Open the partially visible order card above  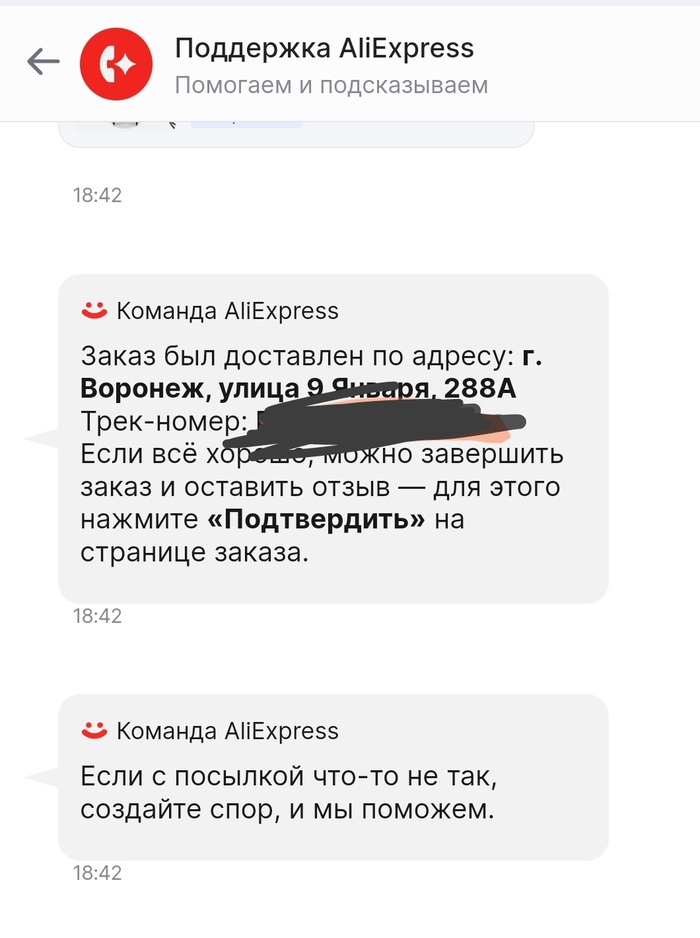296,135
